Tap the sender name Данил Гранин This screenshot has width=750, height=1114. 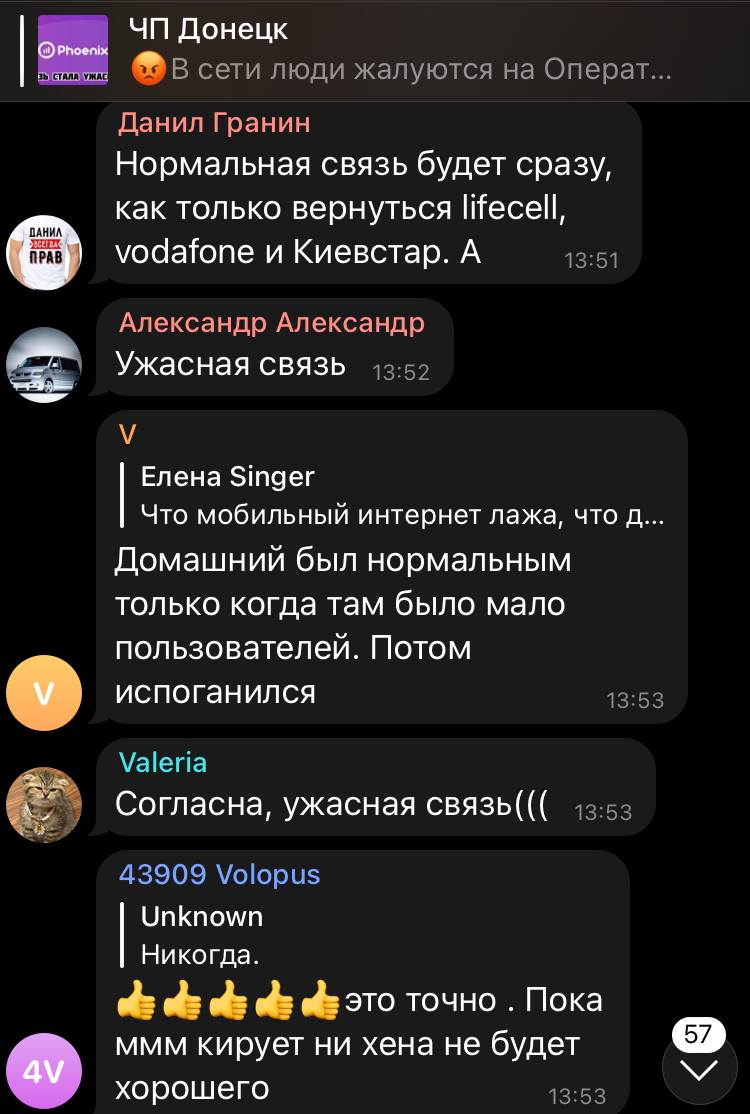[x=214, y=123]
